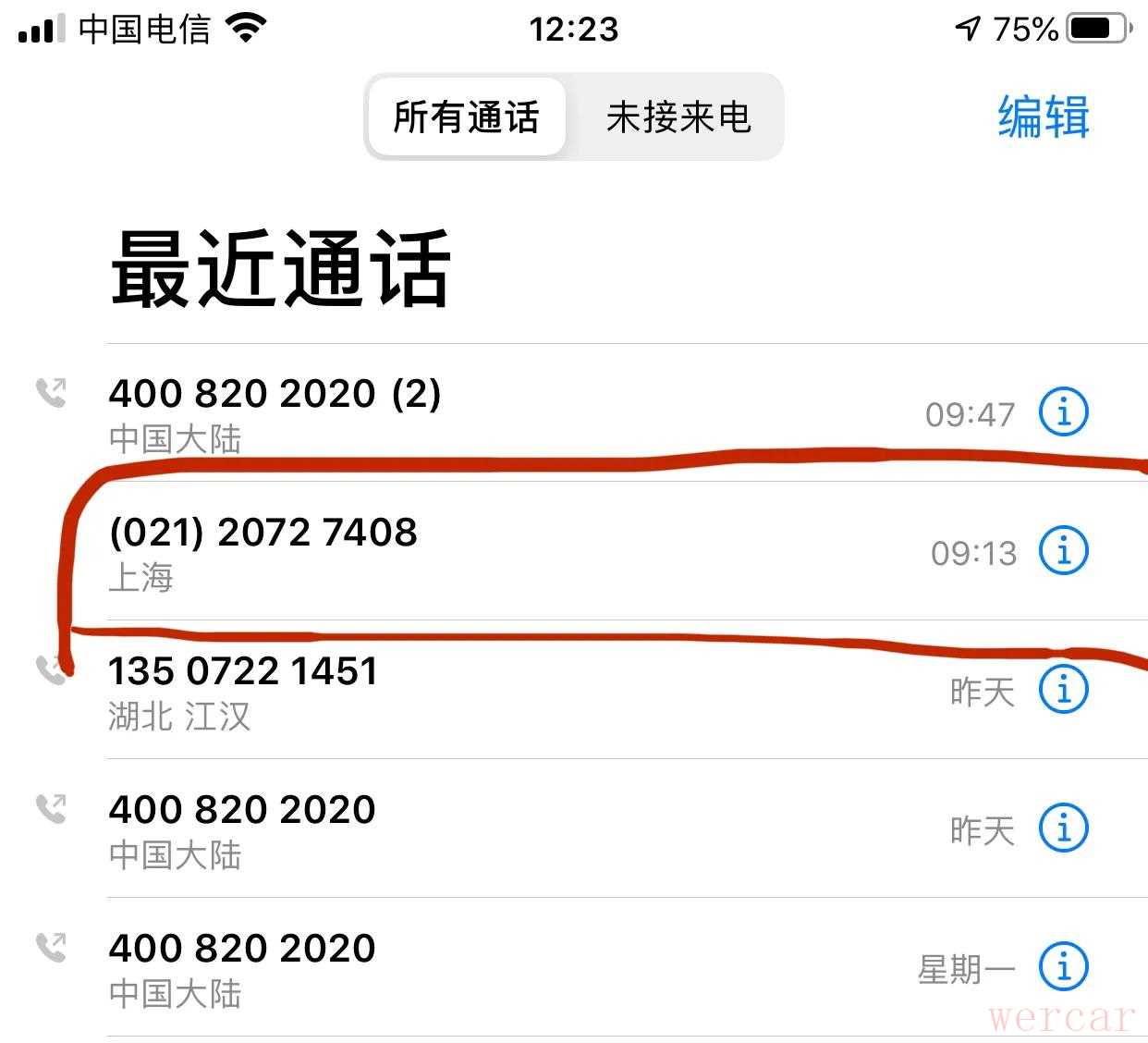Tap 编辑 to edit recent calls
1148x1043 pixels.
pyautogui.click(x=1043, y=117)
